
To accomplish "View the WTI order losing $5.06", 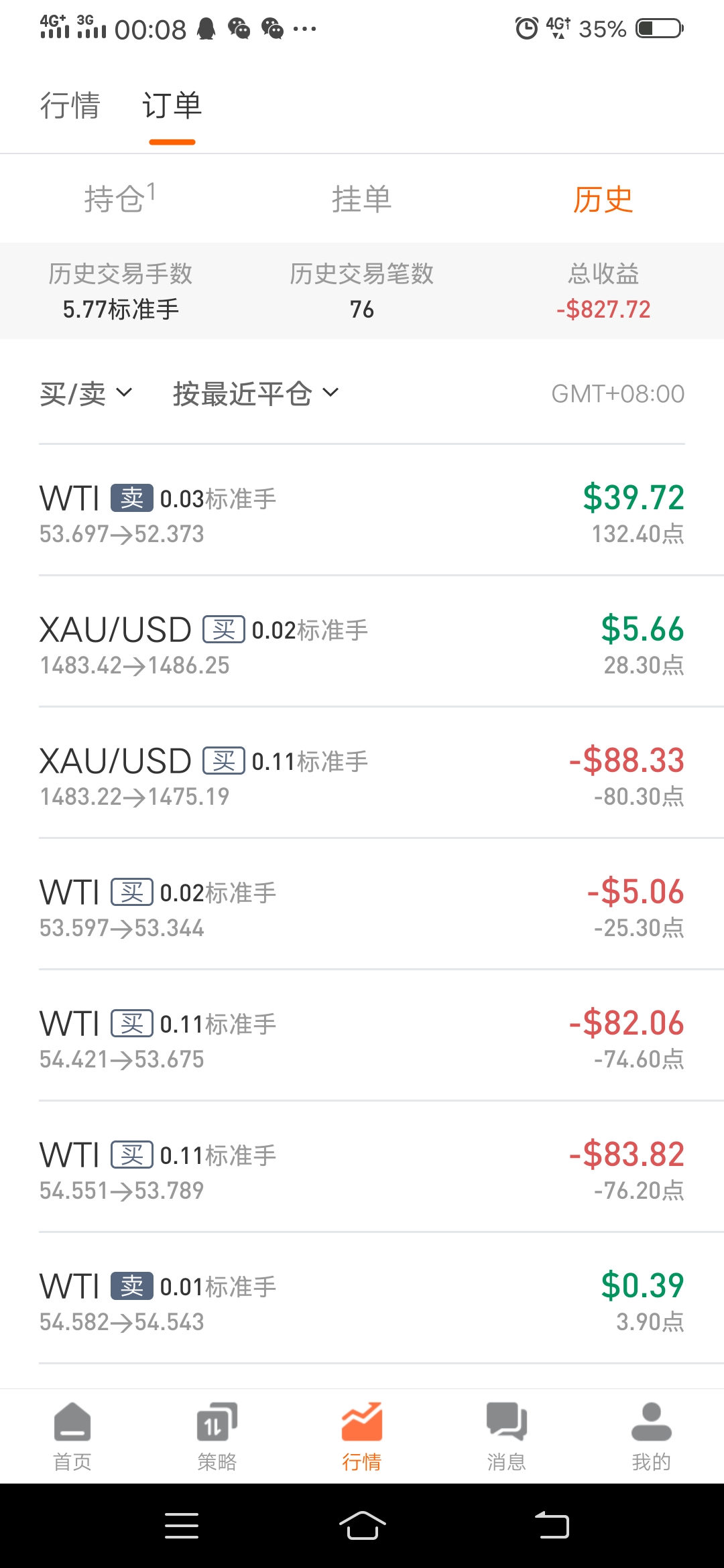I will [362, 905].
